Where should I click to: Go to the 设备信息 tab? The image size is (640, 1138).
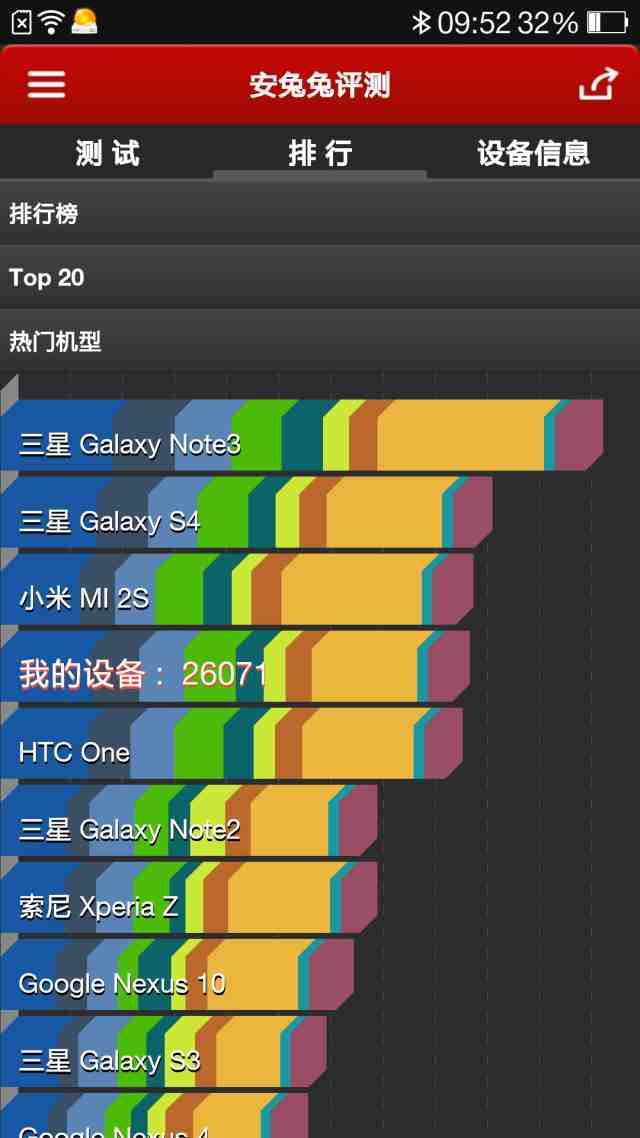click(x=533, y=153)
